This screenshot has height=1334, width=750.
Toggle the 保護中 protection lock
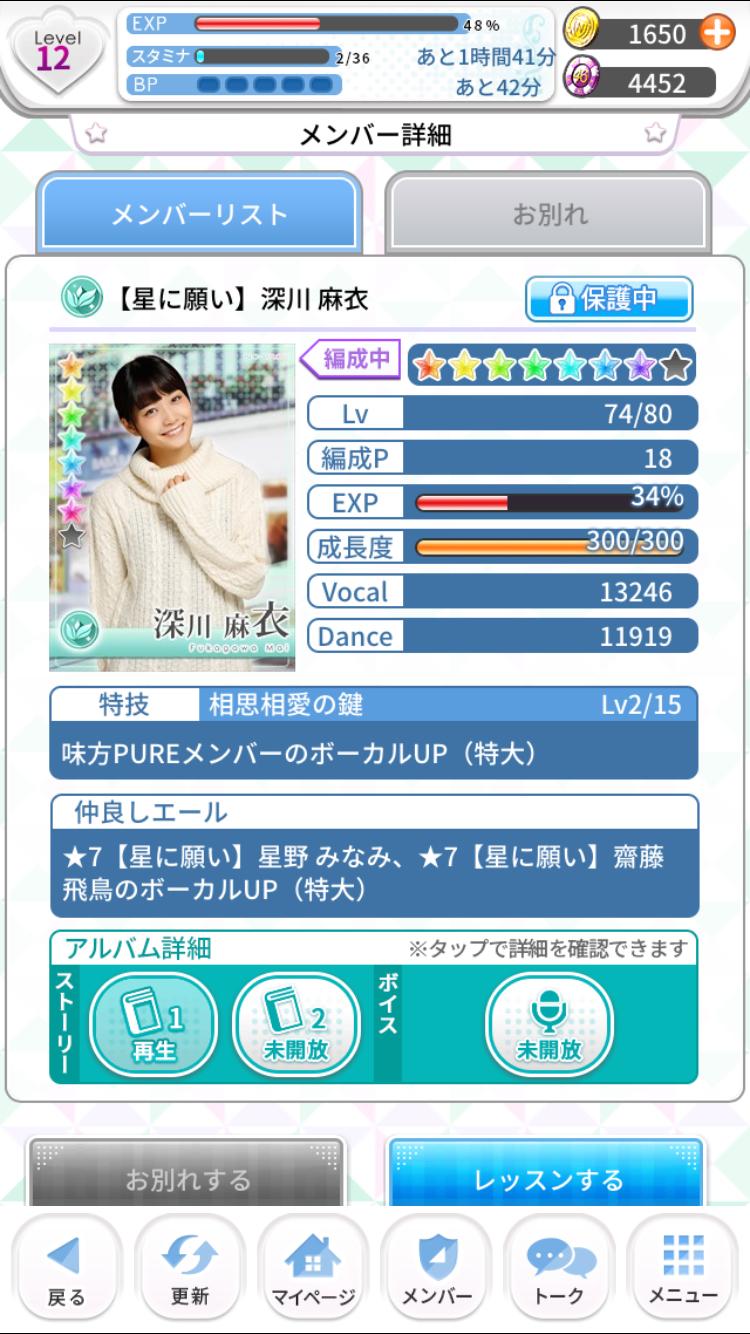609,298
